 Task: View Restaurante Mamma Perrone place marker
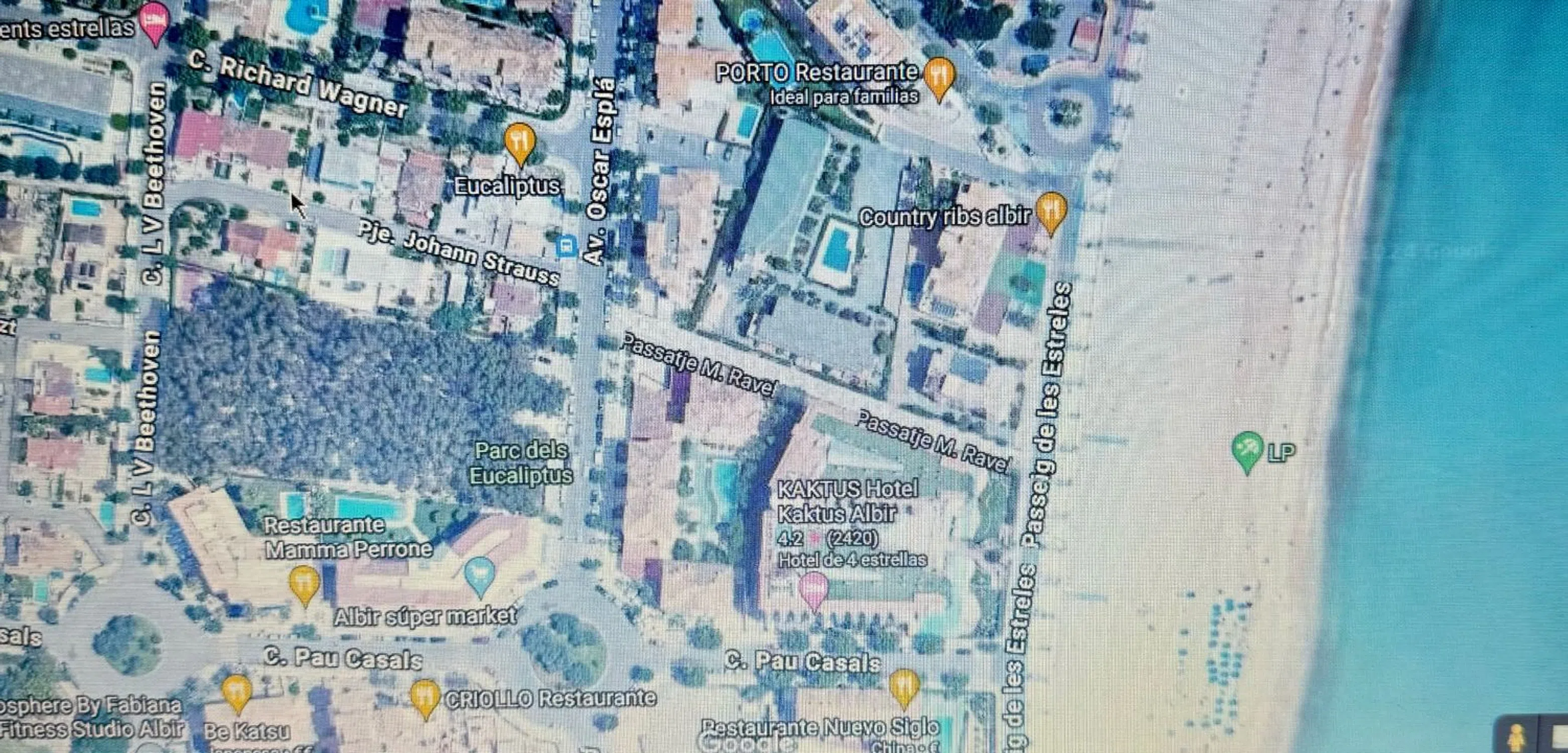pyautogui.click(x=305, y=583)
